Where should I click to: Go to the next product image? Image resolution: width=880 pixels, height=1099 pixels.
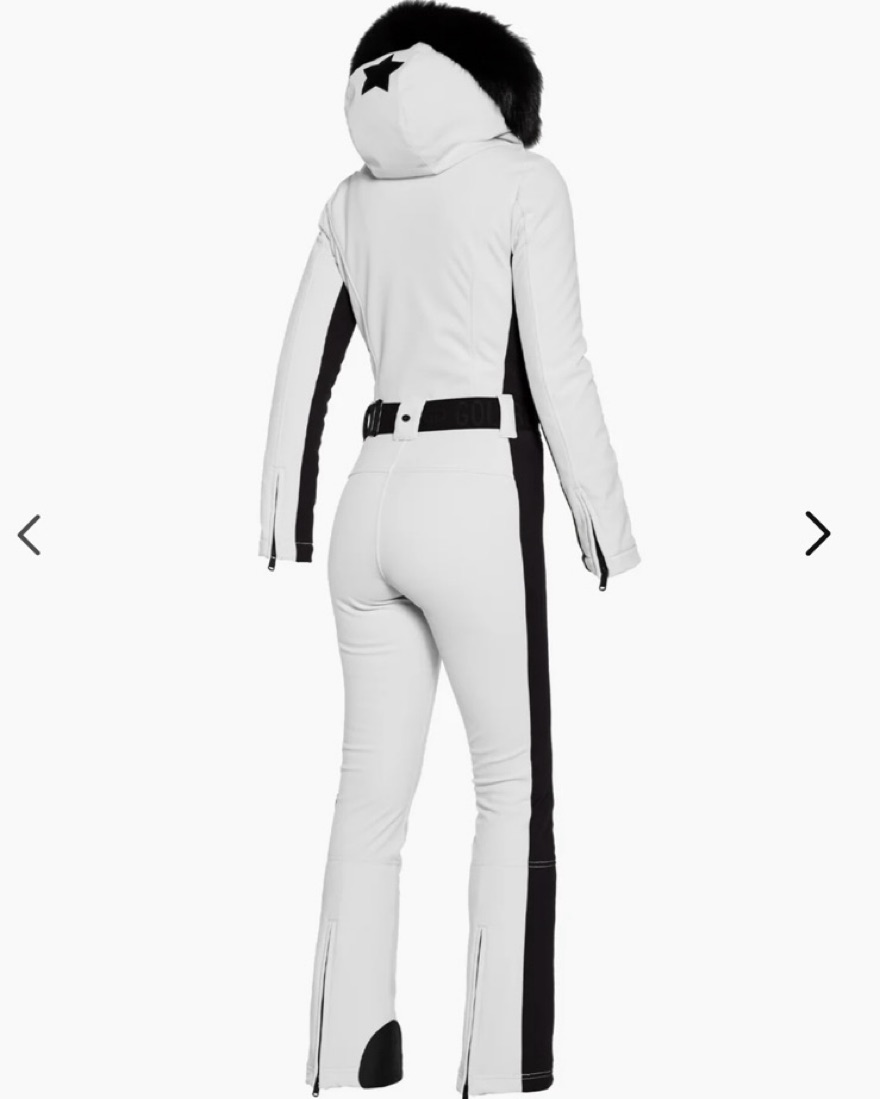[x=817, y=534]
